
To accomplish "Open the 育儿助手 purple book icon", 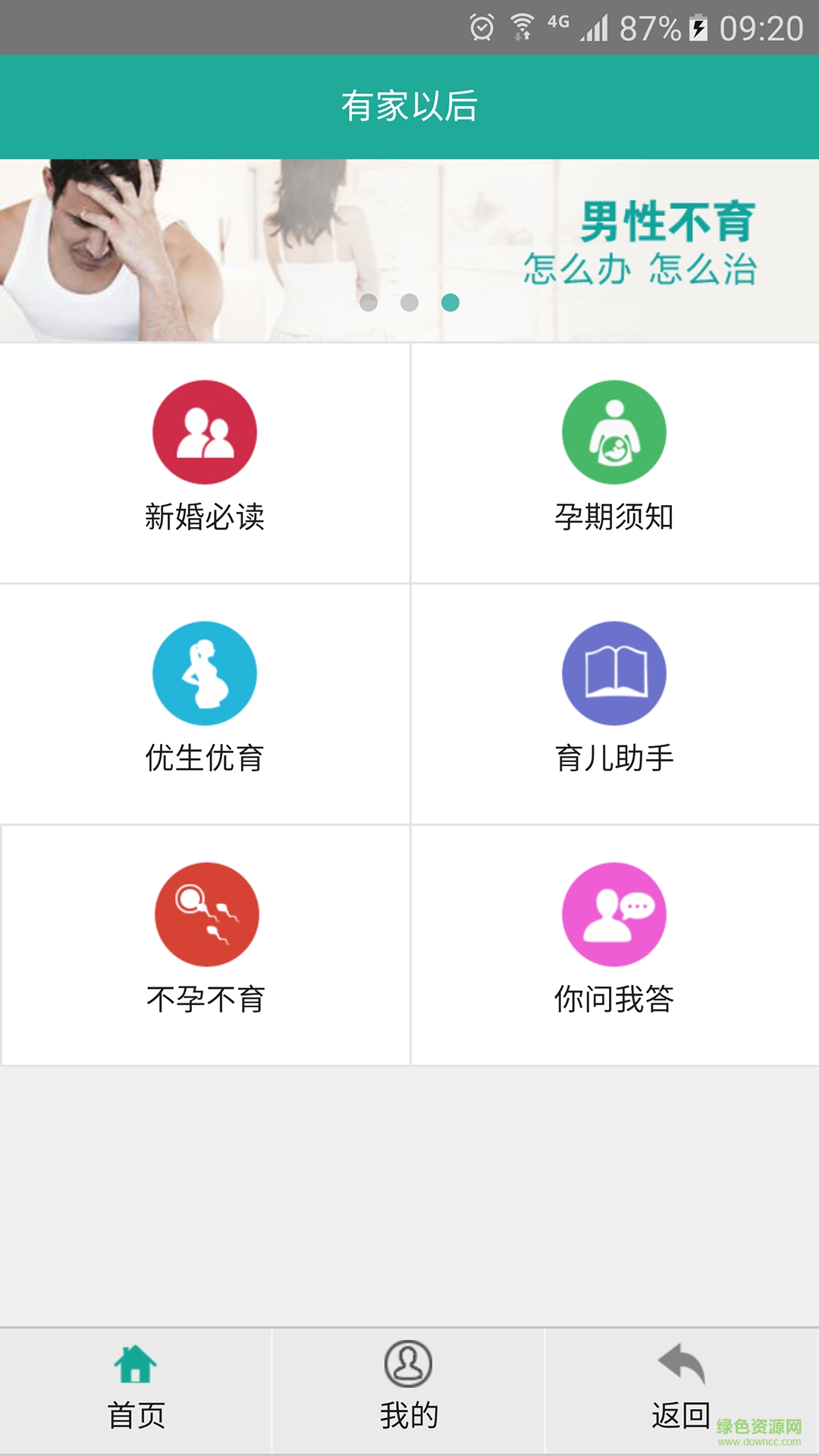I will pos(614,673).
